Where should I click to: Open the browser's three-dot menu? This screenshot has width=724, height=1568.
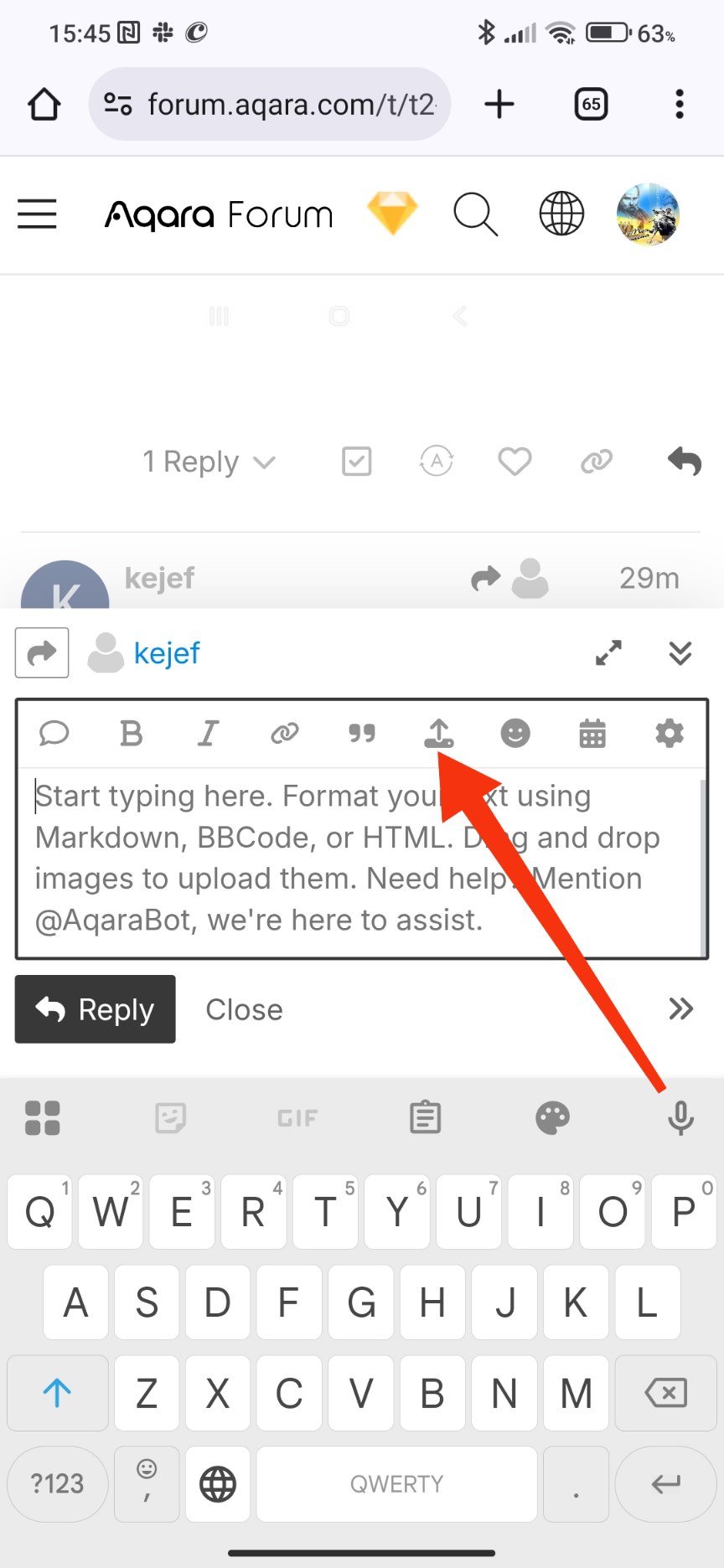click(680, 105)
